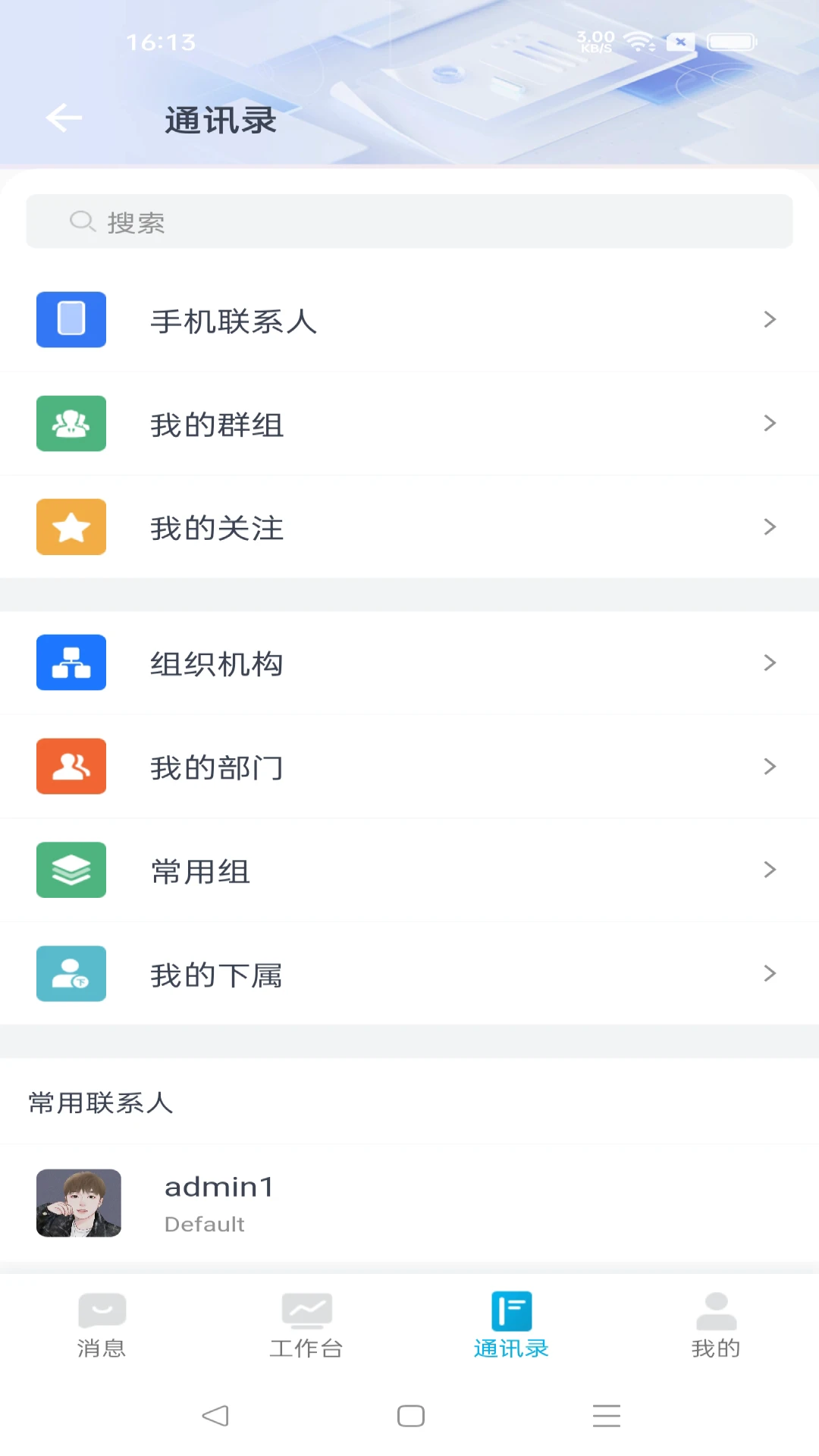Select the 我的部门 department icon
819x1456 pixels.
(x=71, y=766)
